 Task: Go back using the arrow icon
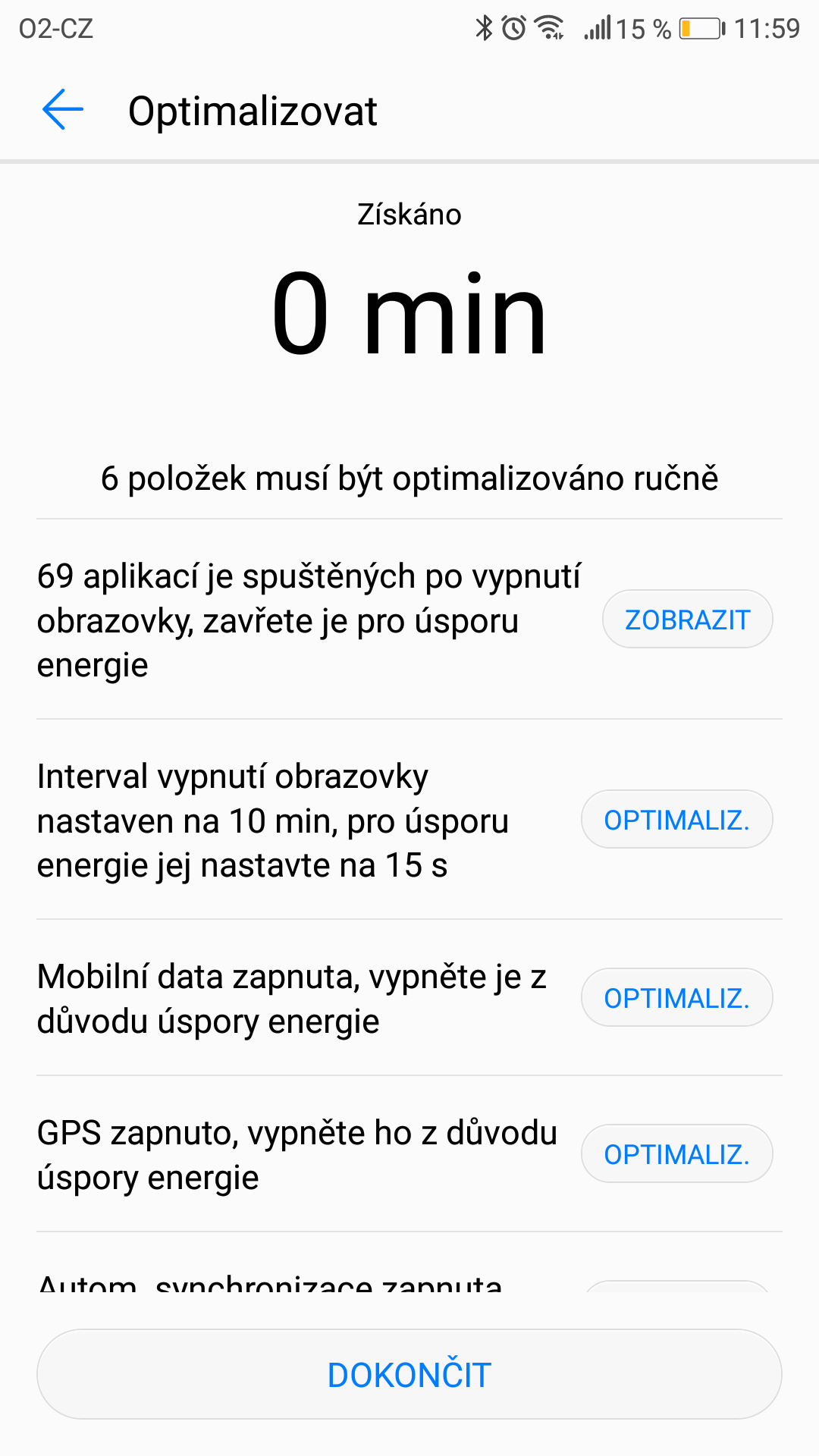(x=62, y=110)
